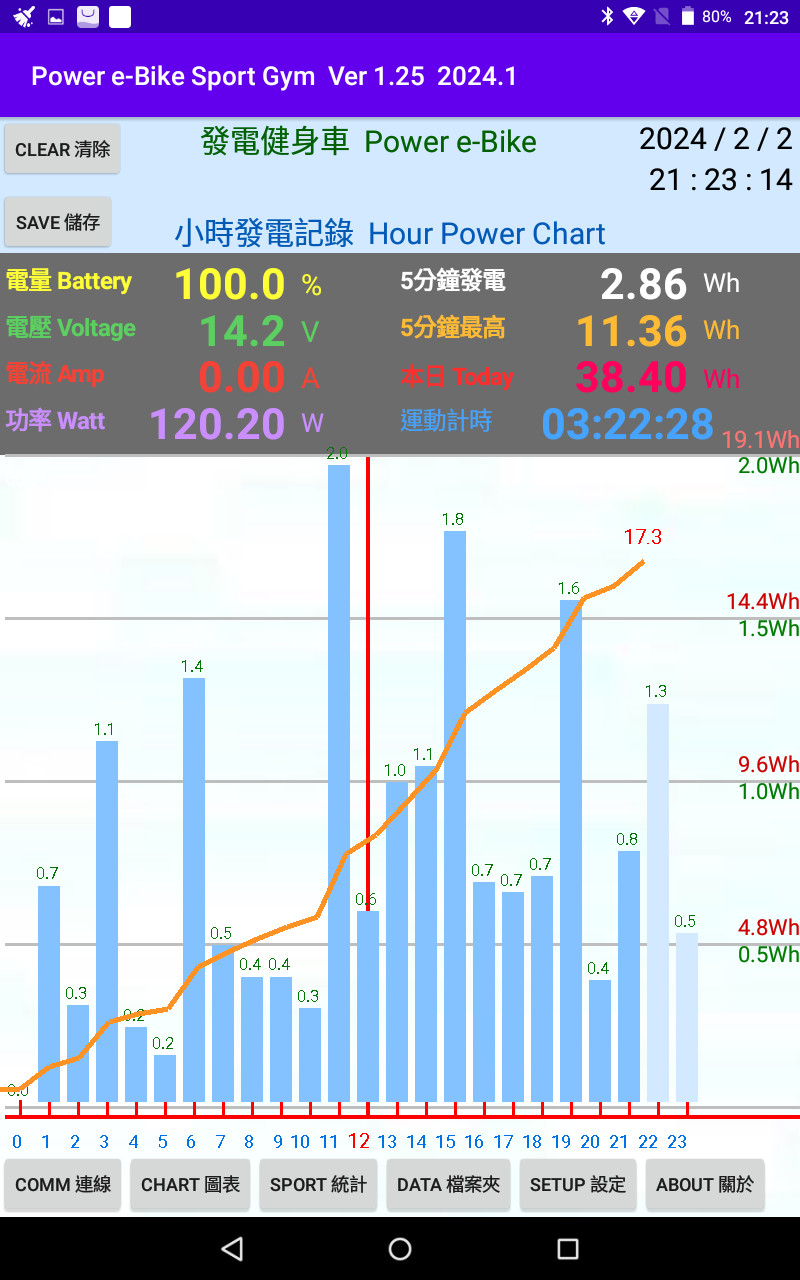Open the ABOUT 關於 page

tap(704, 1185)
